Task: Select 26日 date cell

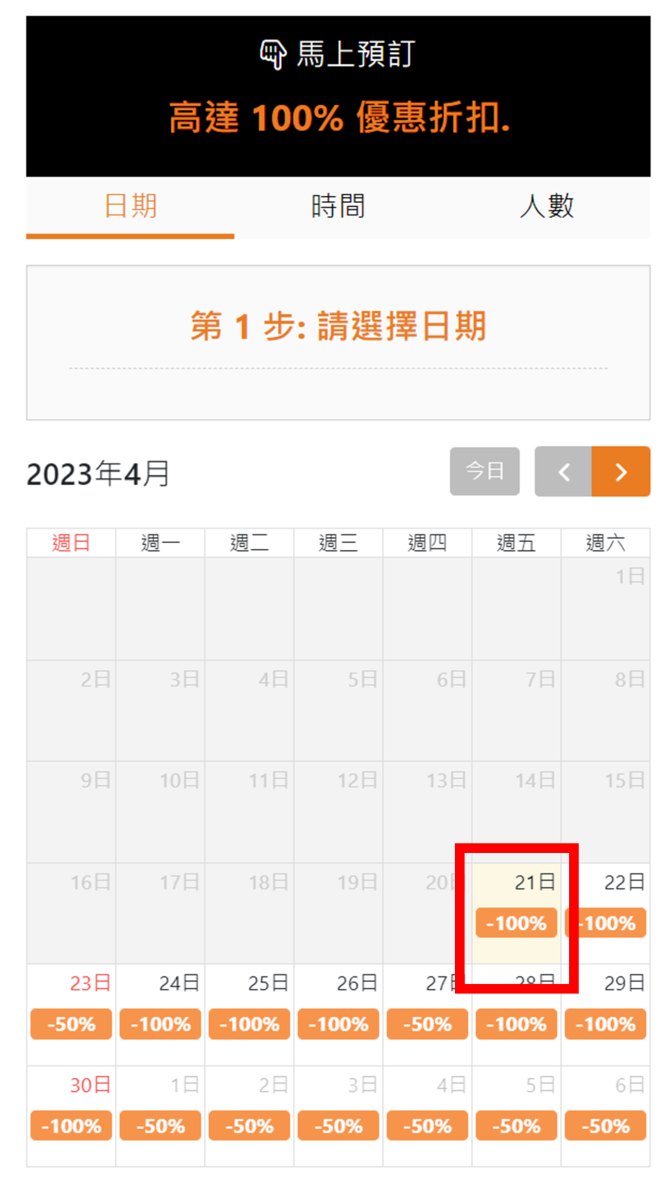Action: point(338,1015)
